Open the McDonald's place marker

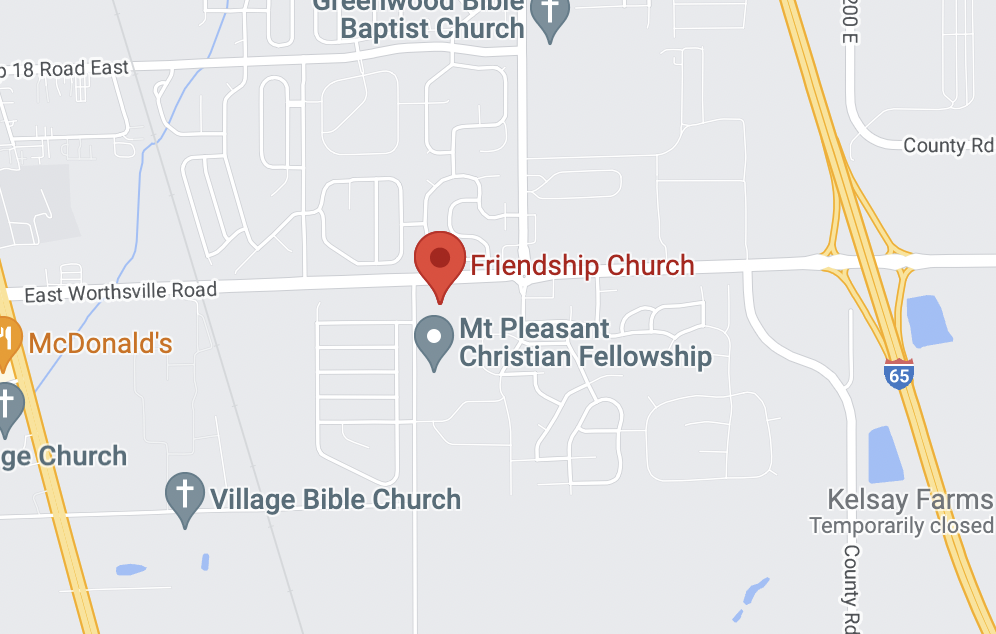pyautogui.click(x=6, y=342)
